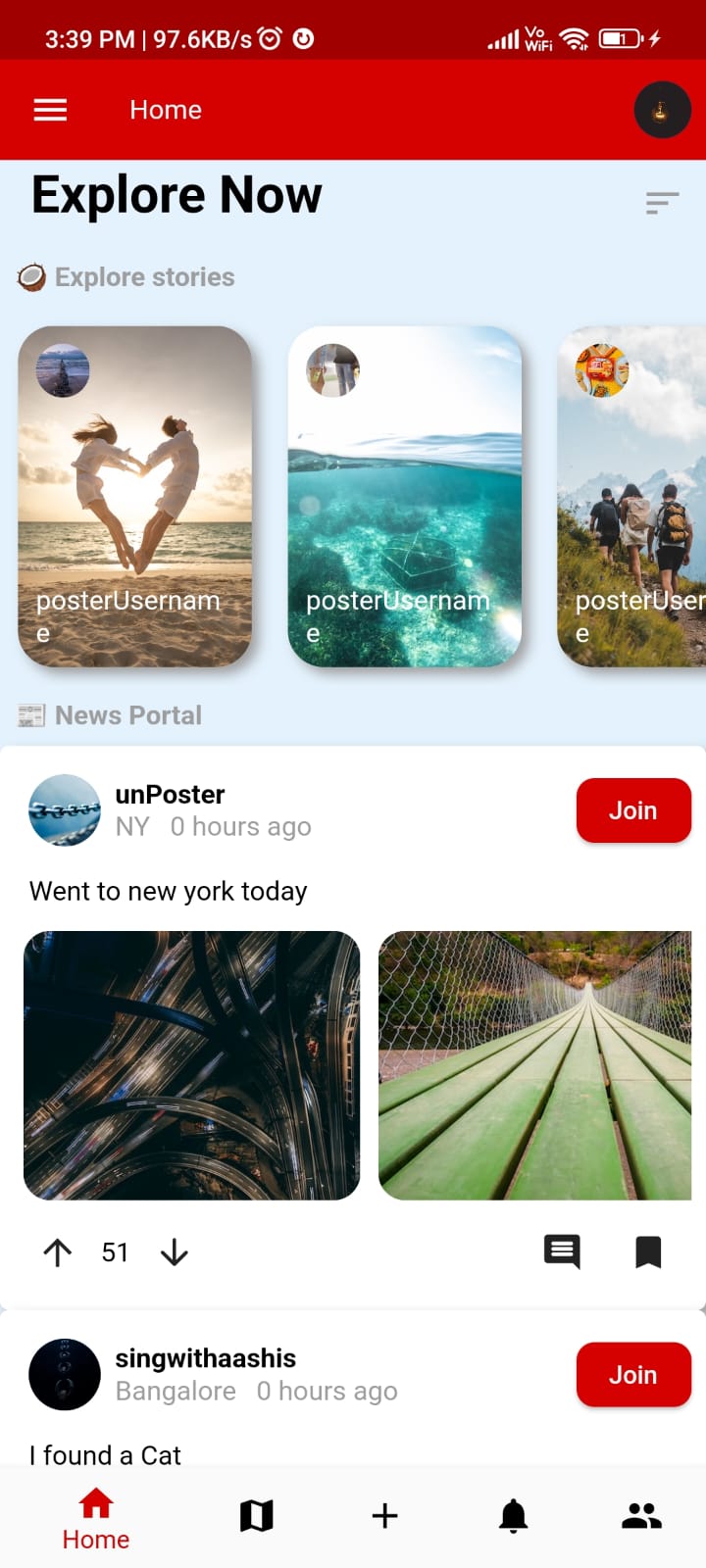Viewport: 706px width, 1568px height.
Task: Switch to the people groups tab
Action: [x=641, y=1516]
